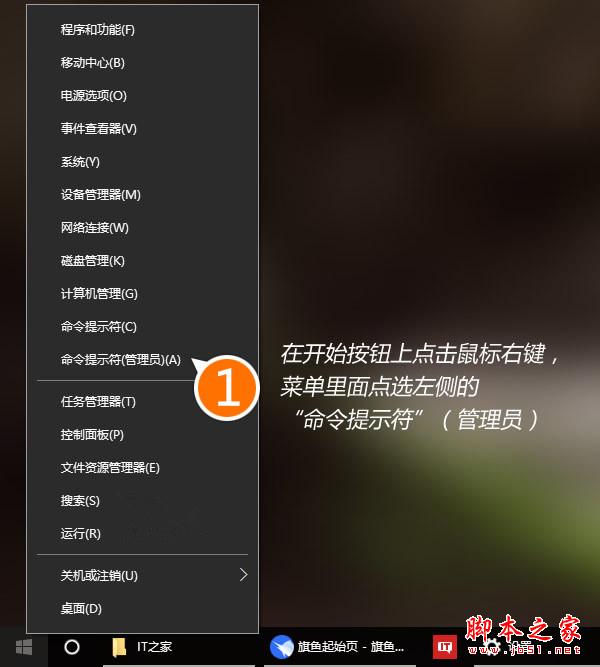Choose 命令提示符(管理员)(A)

[120, 360]
